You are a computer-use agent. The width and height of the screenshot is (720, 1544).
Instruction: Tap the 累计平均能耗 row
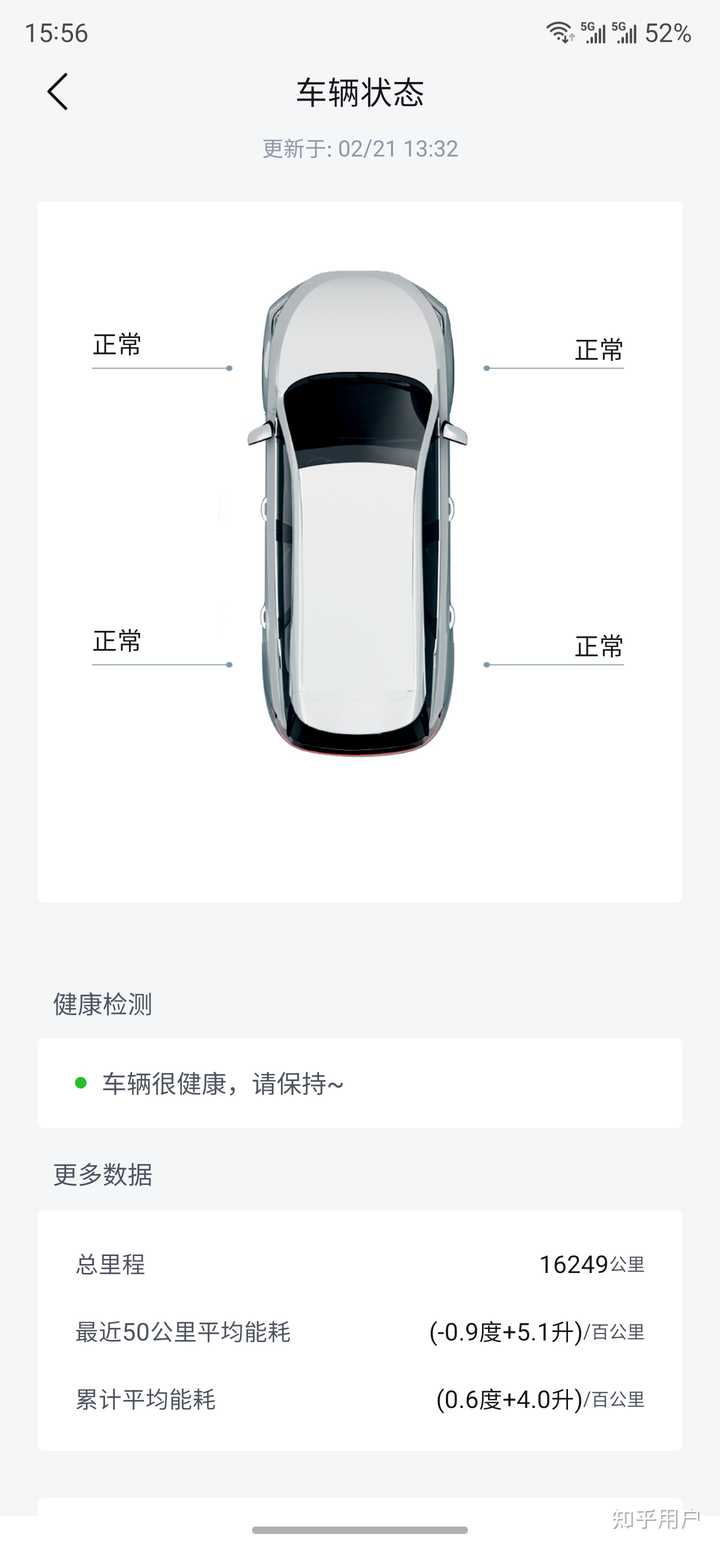pos(360,1400)
